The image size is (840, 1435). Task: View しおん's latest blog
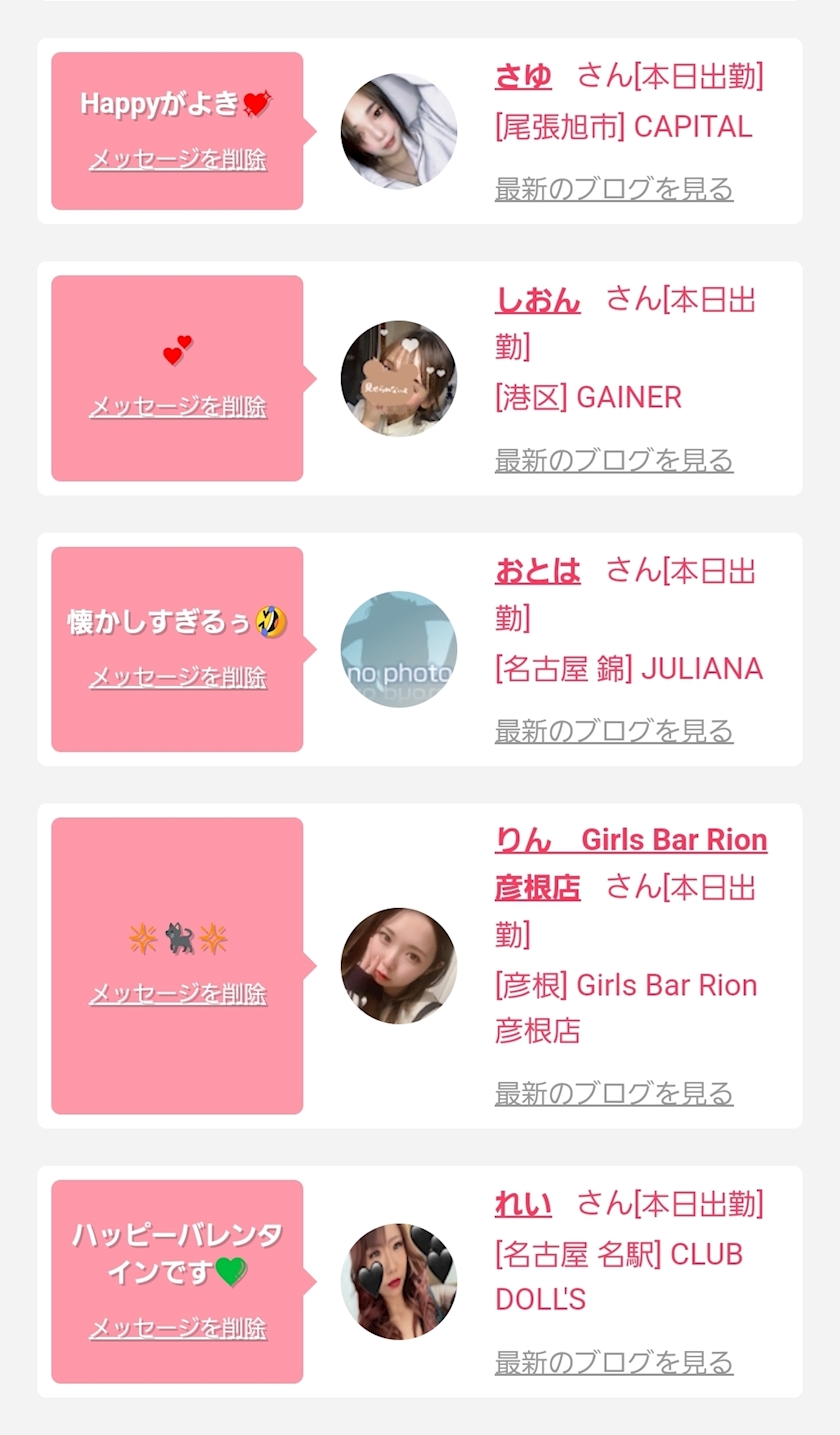614,460
